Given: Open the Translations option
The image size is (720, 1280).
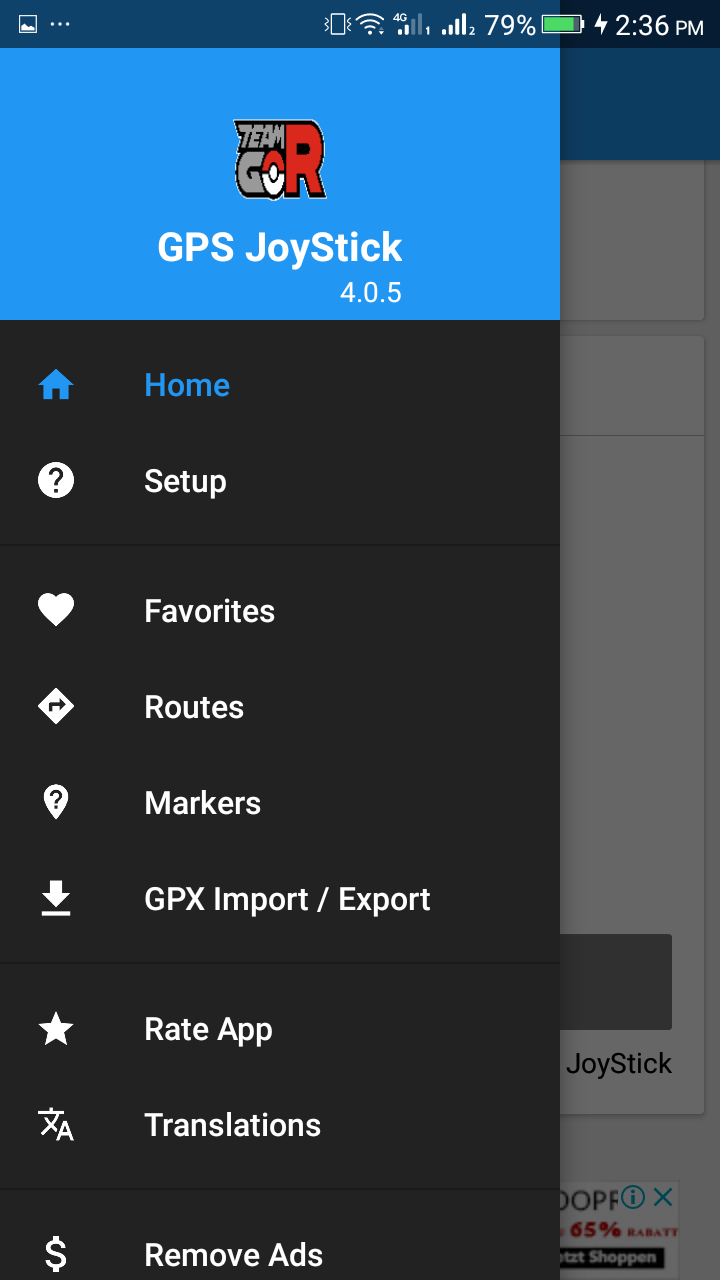Looking at the screenshot, I should pos(232,1125).
